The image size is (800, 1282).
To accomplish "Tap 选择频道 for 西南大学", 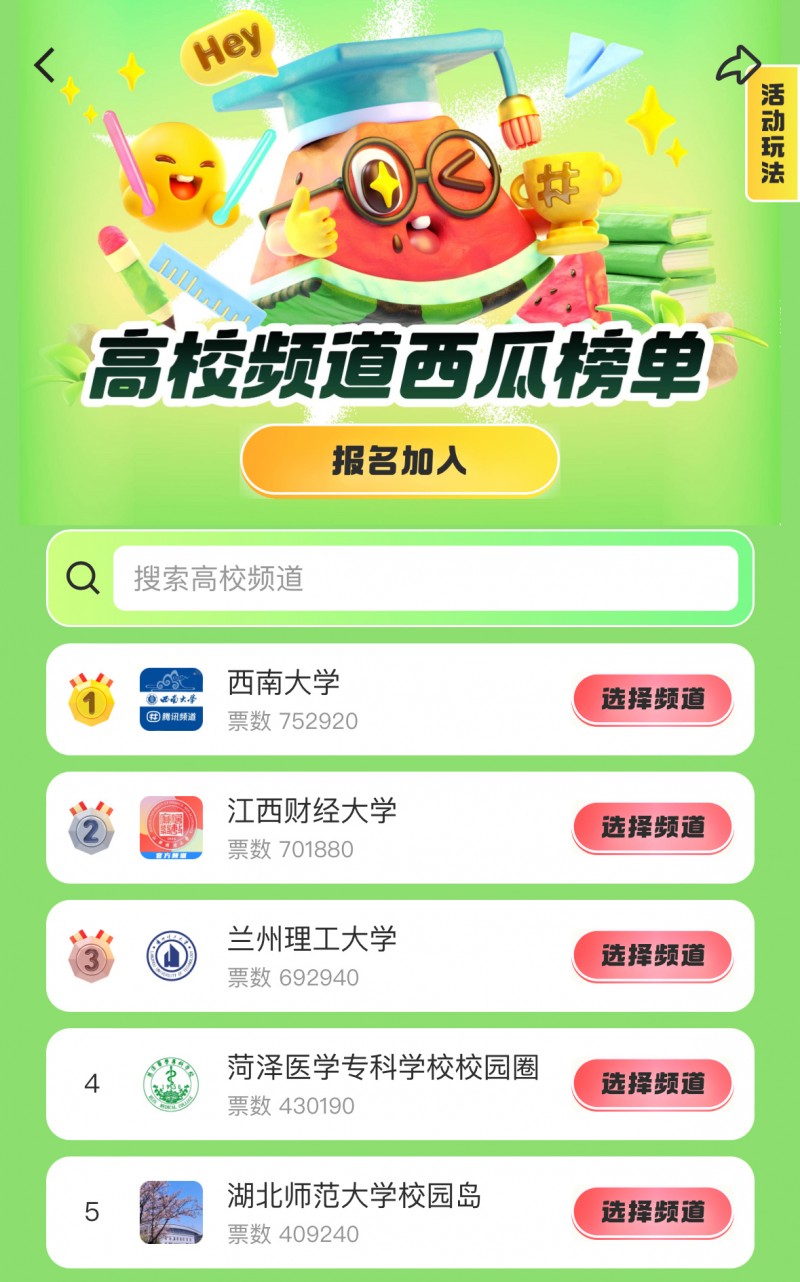I will coord(652,699).
